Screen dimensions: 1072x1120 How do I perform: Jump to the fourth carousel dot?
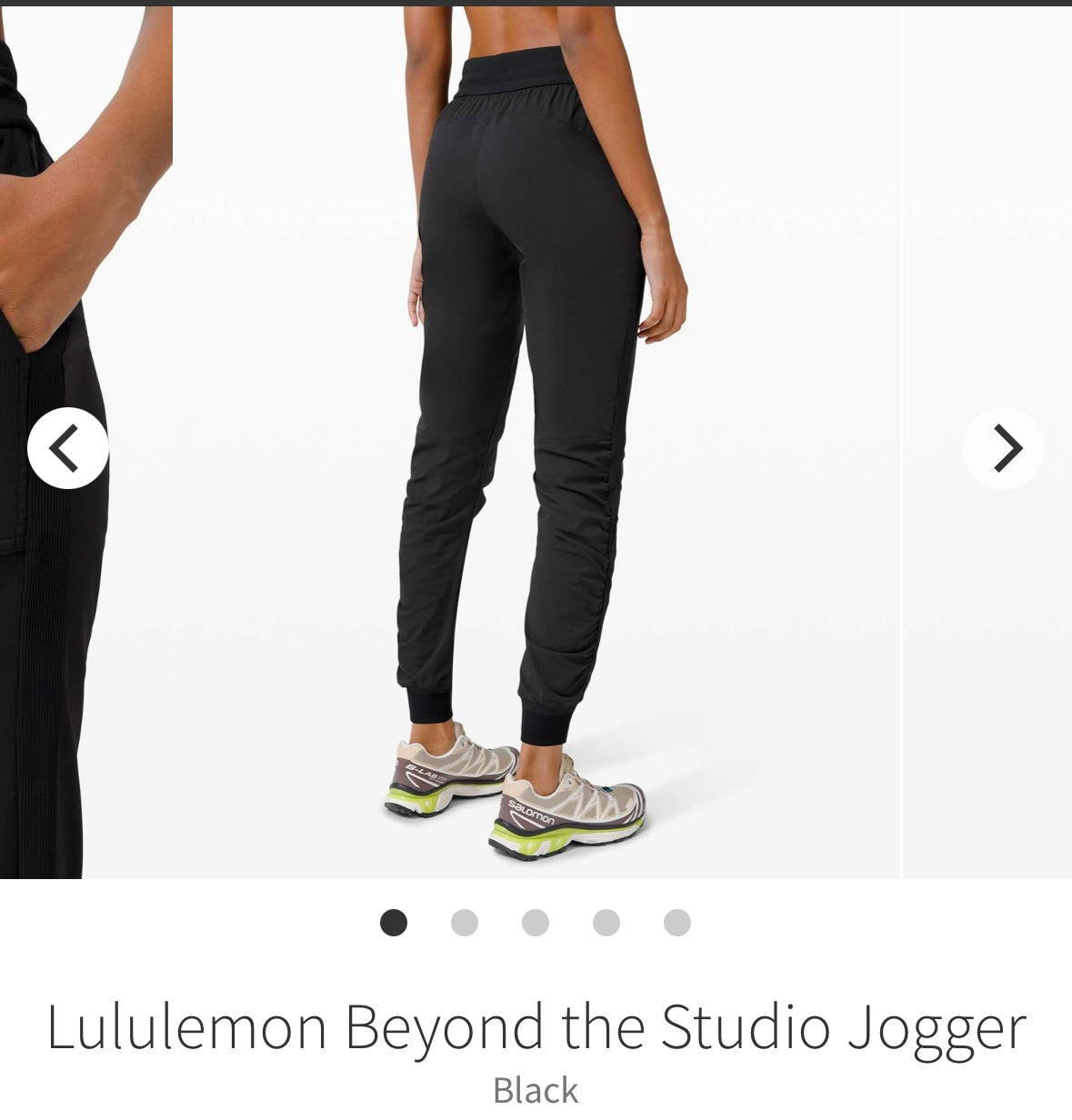(x=606, y=923)
